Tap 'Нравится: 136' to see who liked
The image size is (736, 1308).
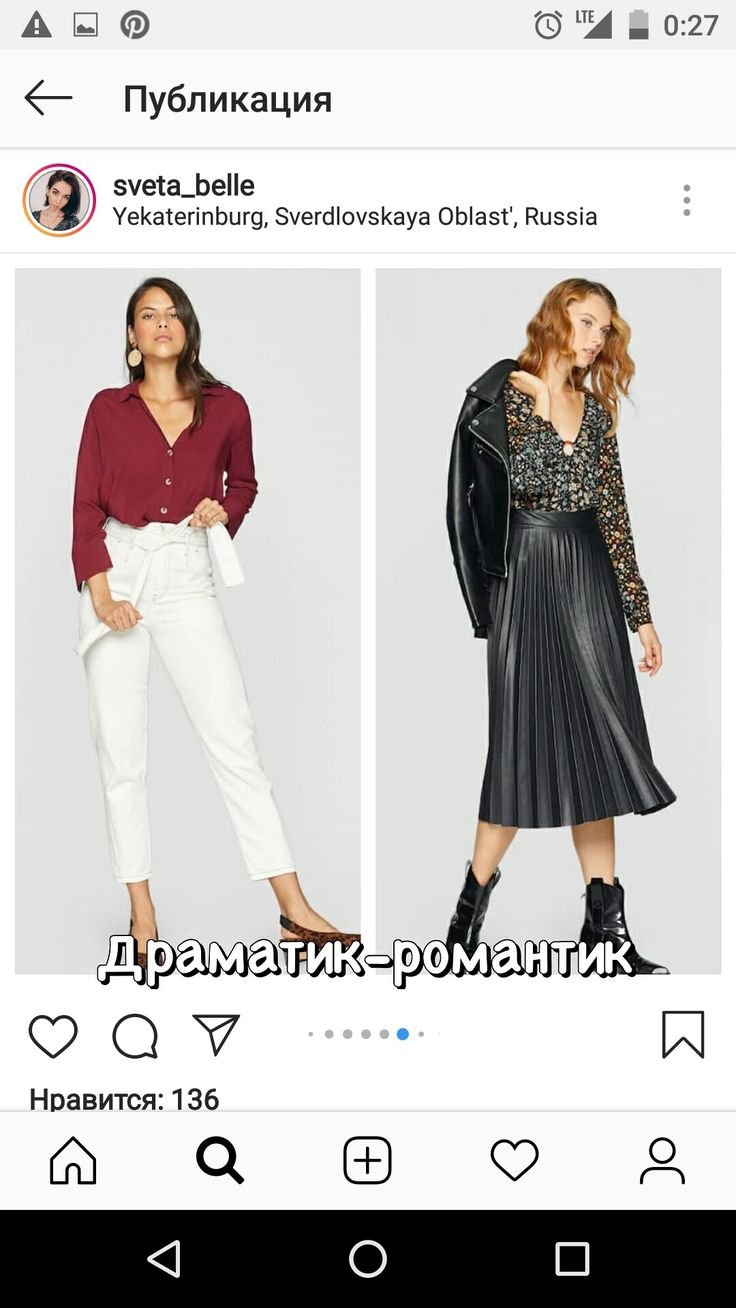coord(123,1097)
